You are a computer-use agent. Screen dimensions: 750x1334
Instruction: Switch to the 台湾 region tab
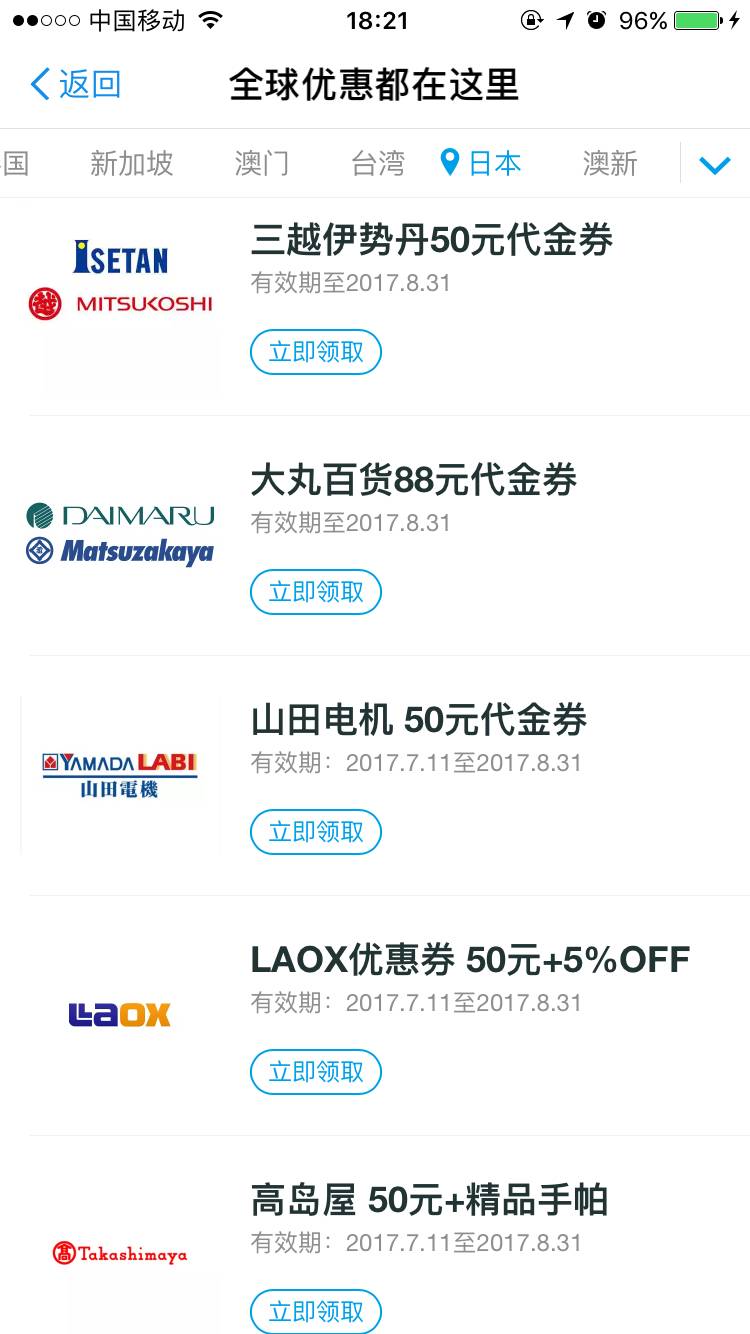pos(376,164)
